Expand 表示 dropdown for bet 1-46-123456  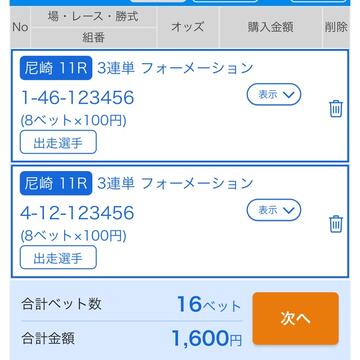pyautogui.click(x=274, y=94)
